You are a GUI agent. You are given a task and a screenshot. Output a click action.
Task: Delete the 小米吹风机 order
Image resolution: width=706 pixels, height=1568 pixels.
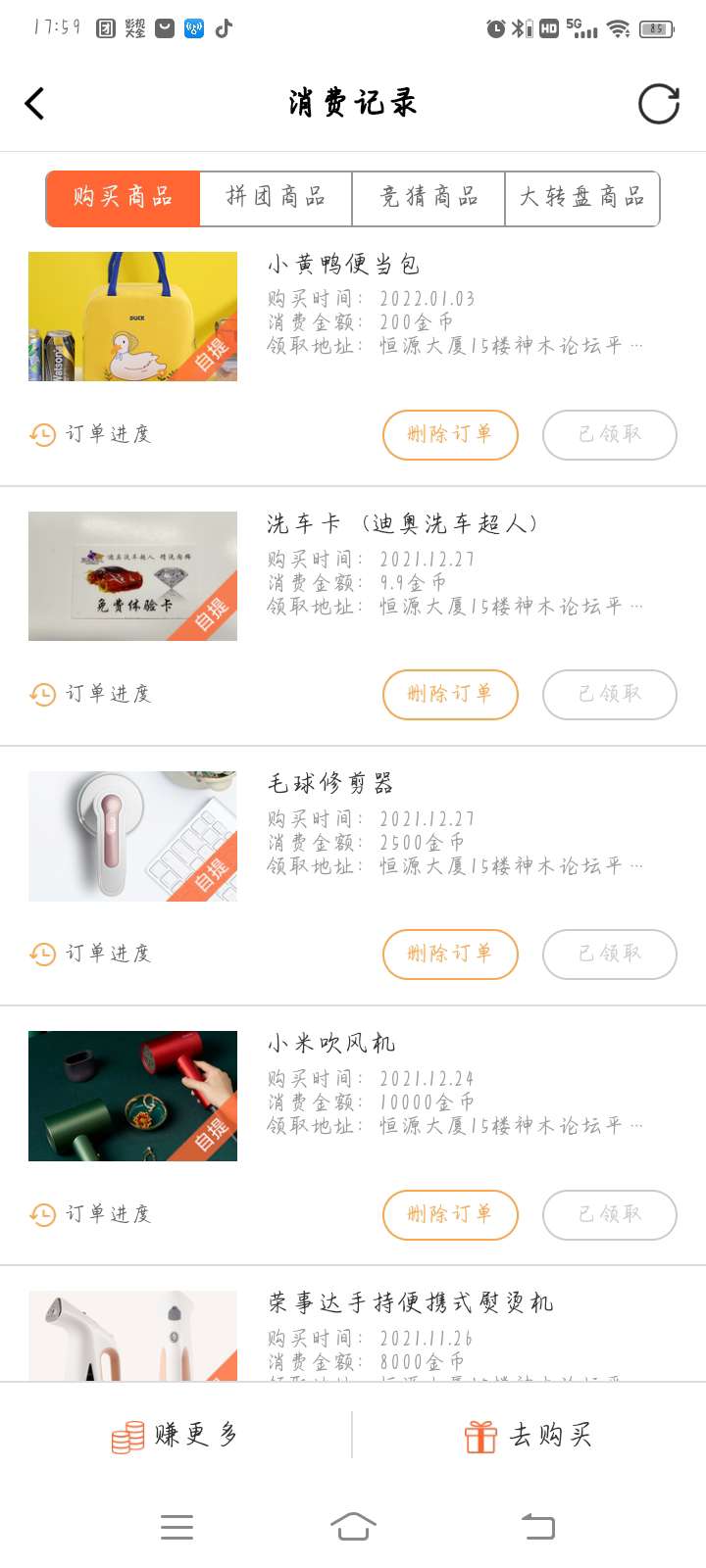450,1214
